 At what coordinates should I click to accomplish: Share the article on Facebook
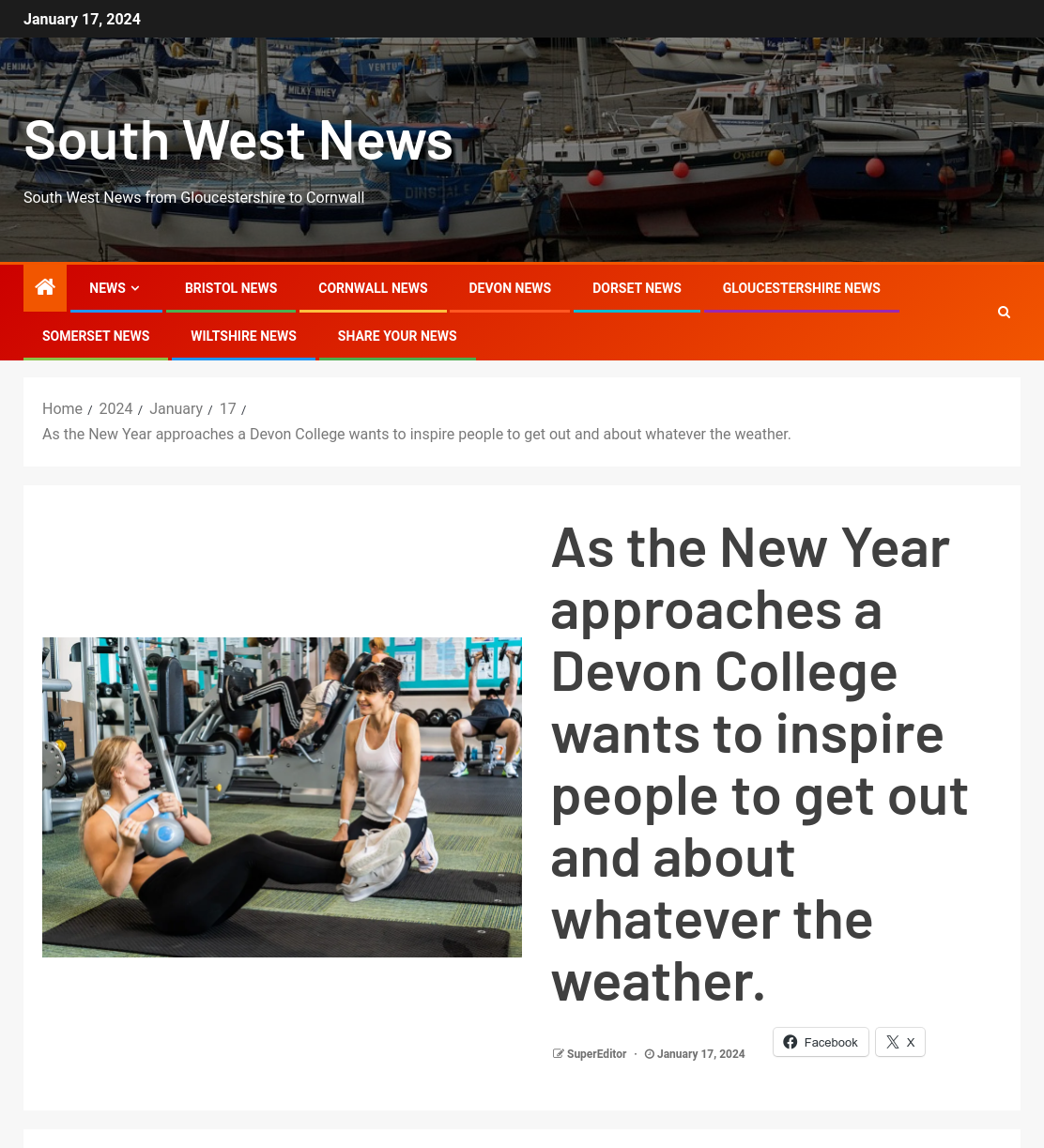821,1042
